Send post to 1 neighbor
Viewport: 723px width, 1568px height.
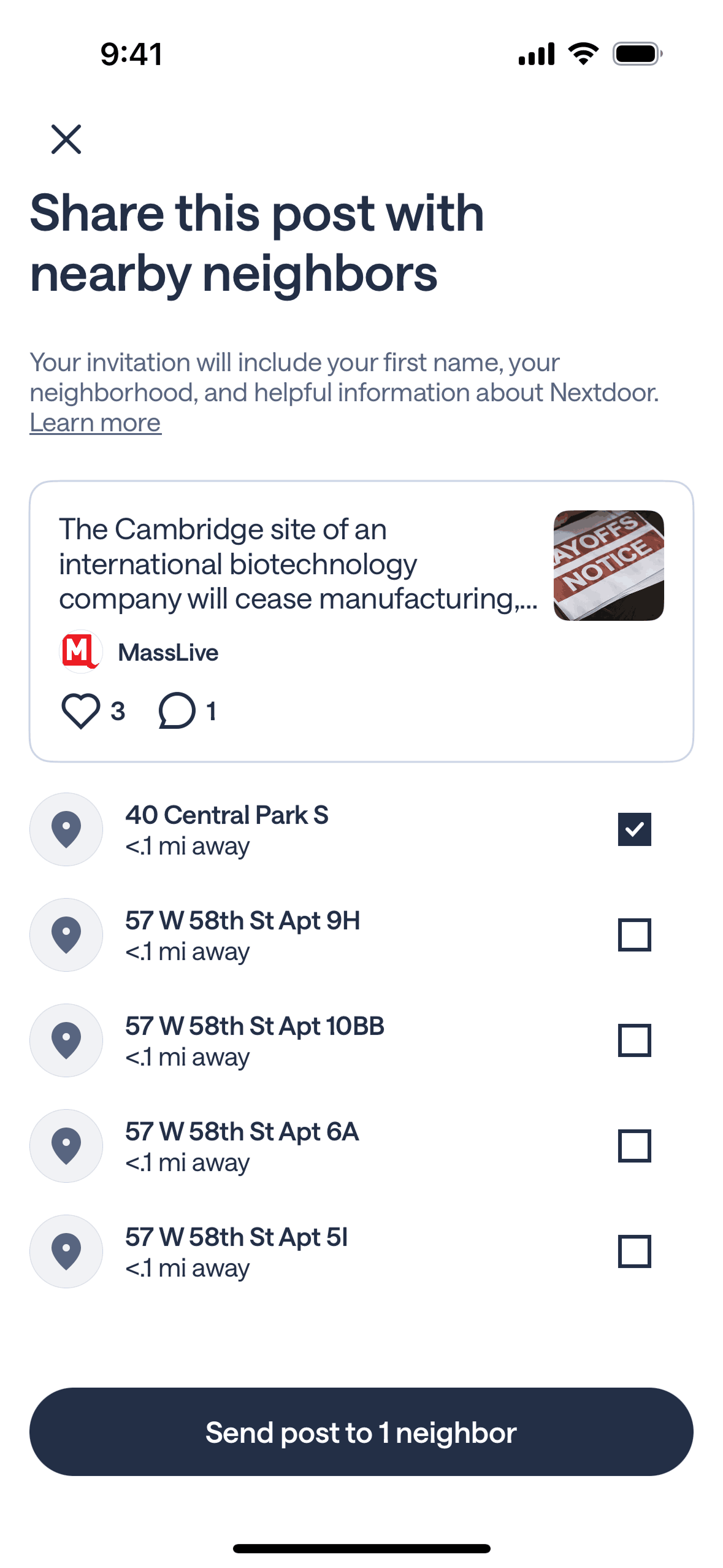click(x=361, y=1432)
